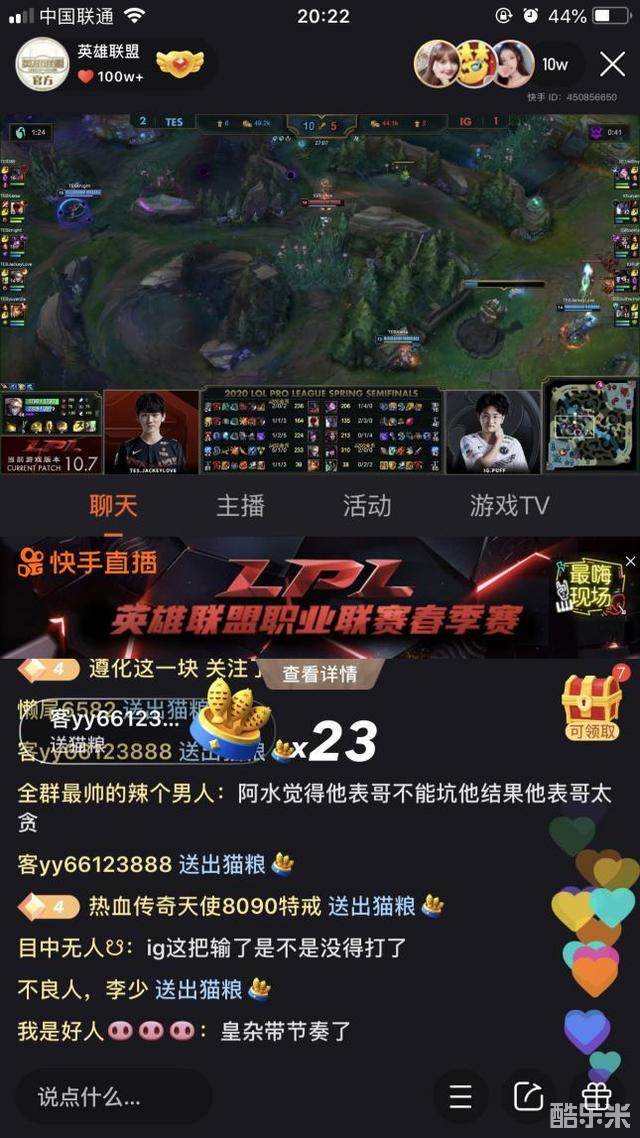Tap the 10w viewer count button
Image resolution: width=640 pixels, height=1138 pixels.
pyautogui.click(x=555, y=65)
